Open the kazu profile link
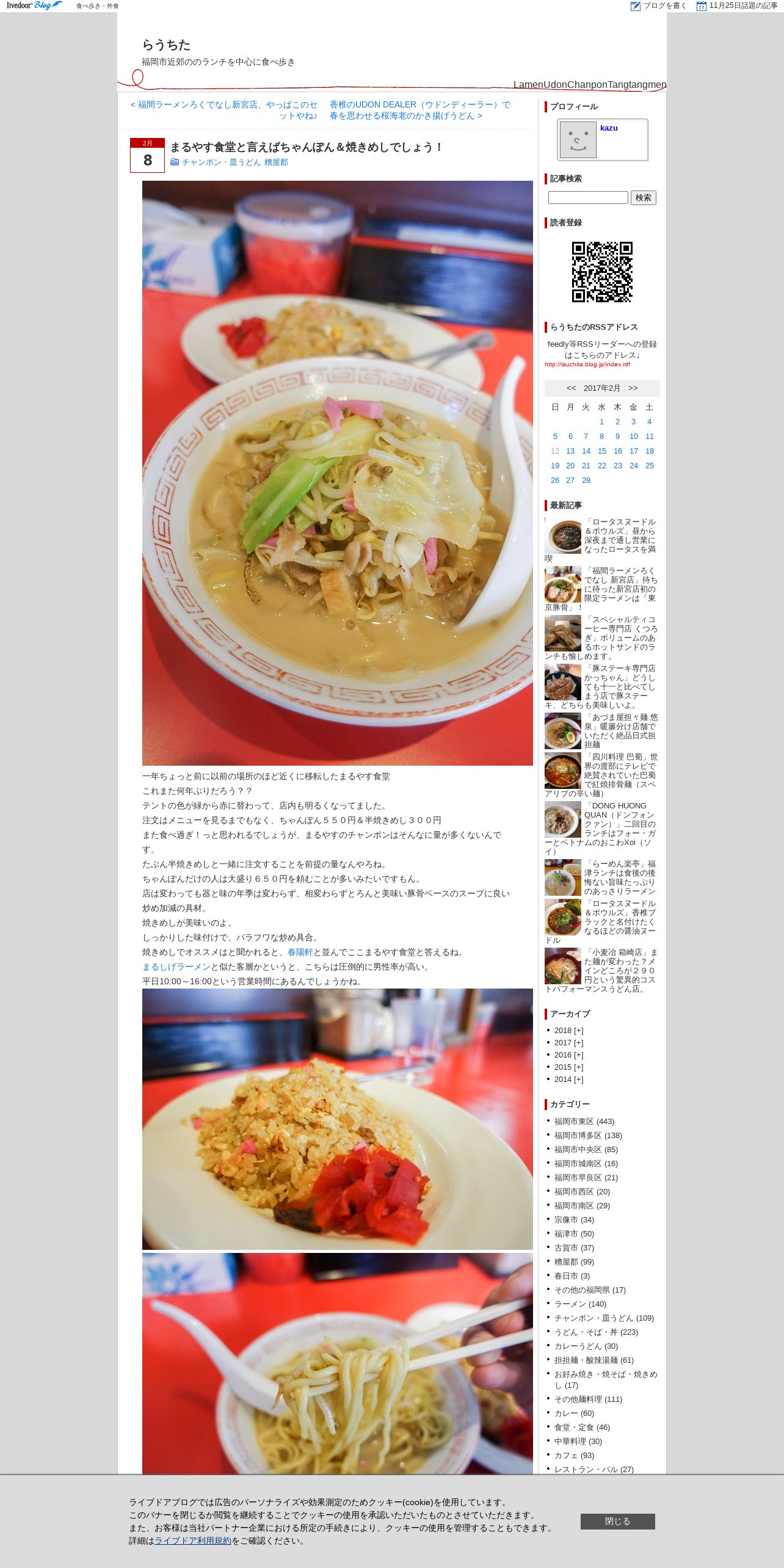Screen dimensions: 784x1568 (609, 128)
